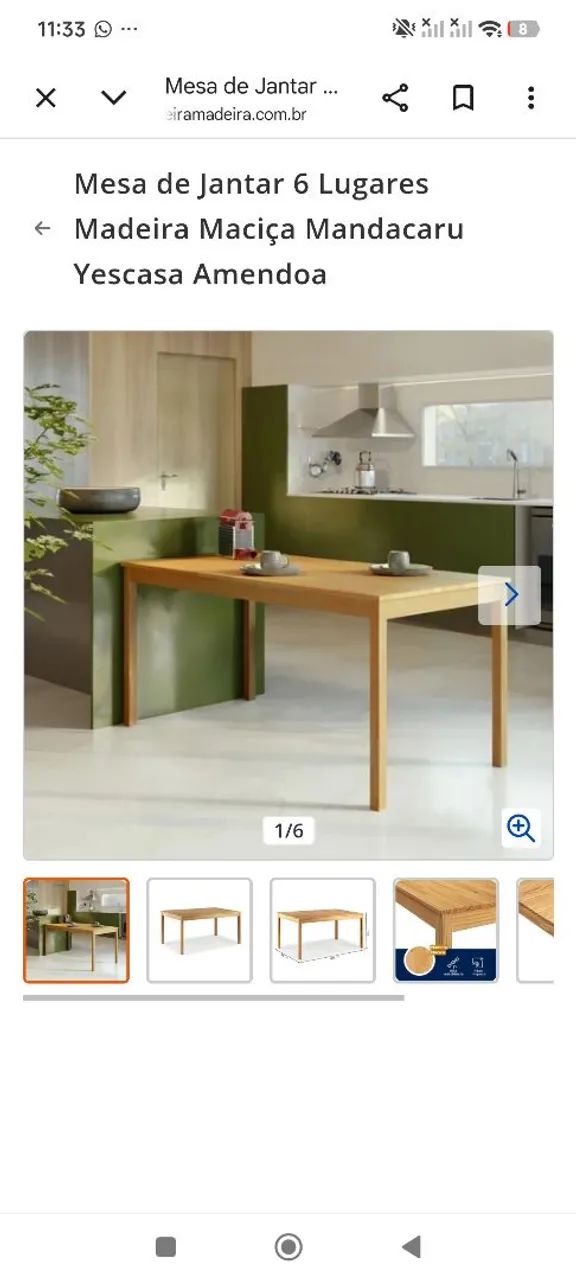This screenshot has height=1280, width=576.
Task: Select the third thumbnail with dimensions
Action: 322,930
